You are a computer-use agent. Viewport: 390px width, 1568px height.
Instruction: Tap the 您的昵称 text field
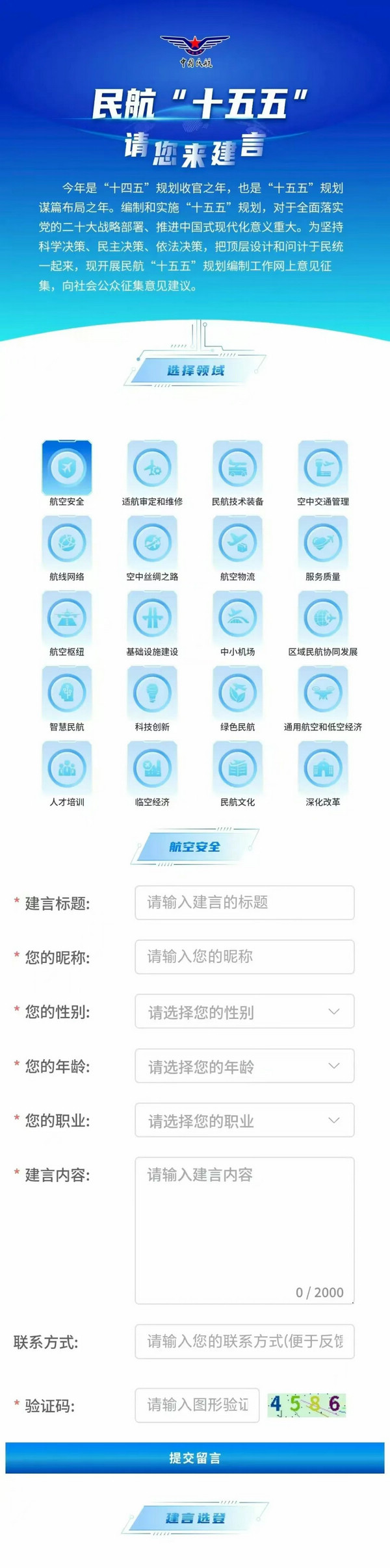(x=244, y=957)
